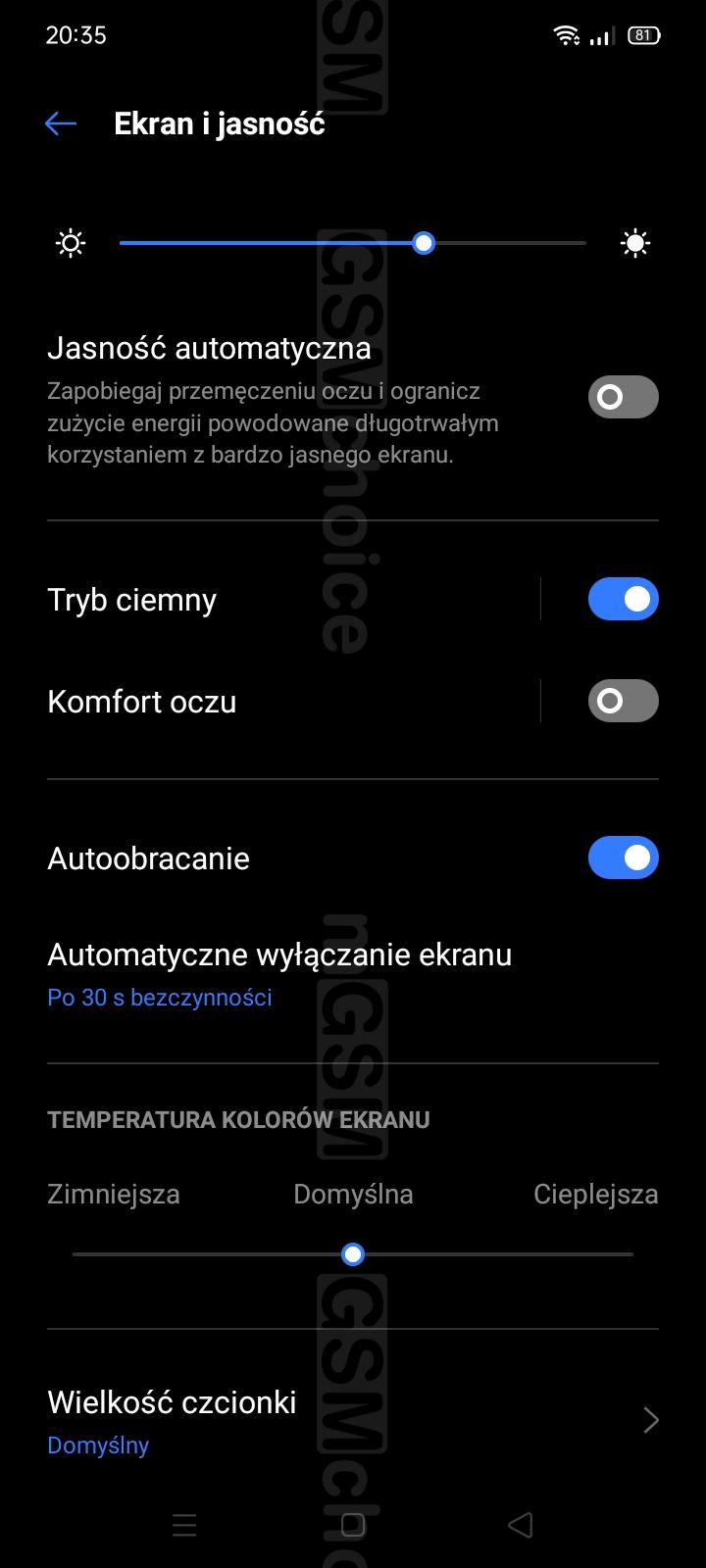Enable Jasność automatyczna switch
The height and width of the screenshot is (1568, 706).
[x=623, y=397]
